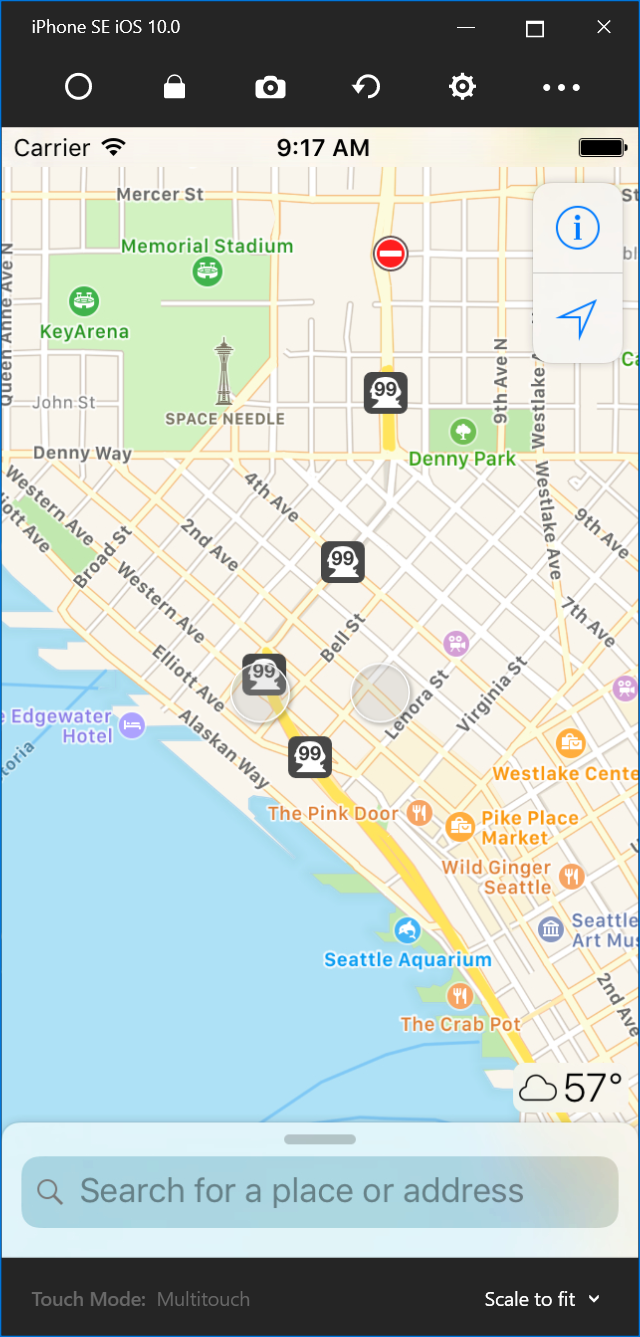Tap the search card grabber handle
This screenshot has height=1337, width=640.
click(x=320, y=1139)
